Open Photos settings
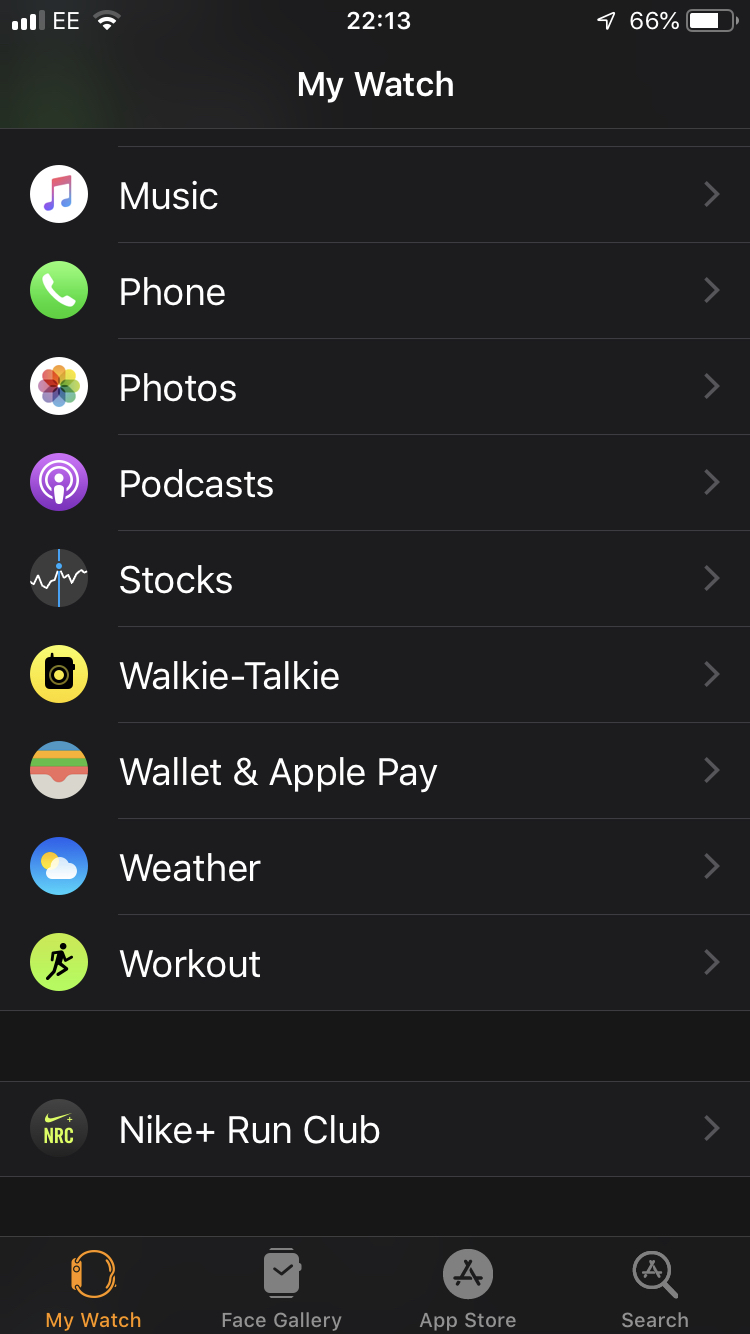The image size is (750, 1334). coord(375,387)
